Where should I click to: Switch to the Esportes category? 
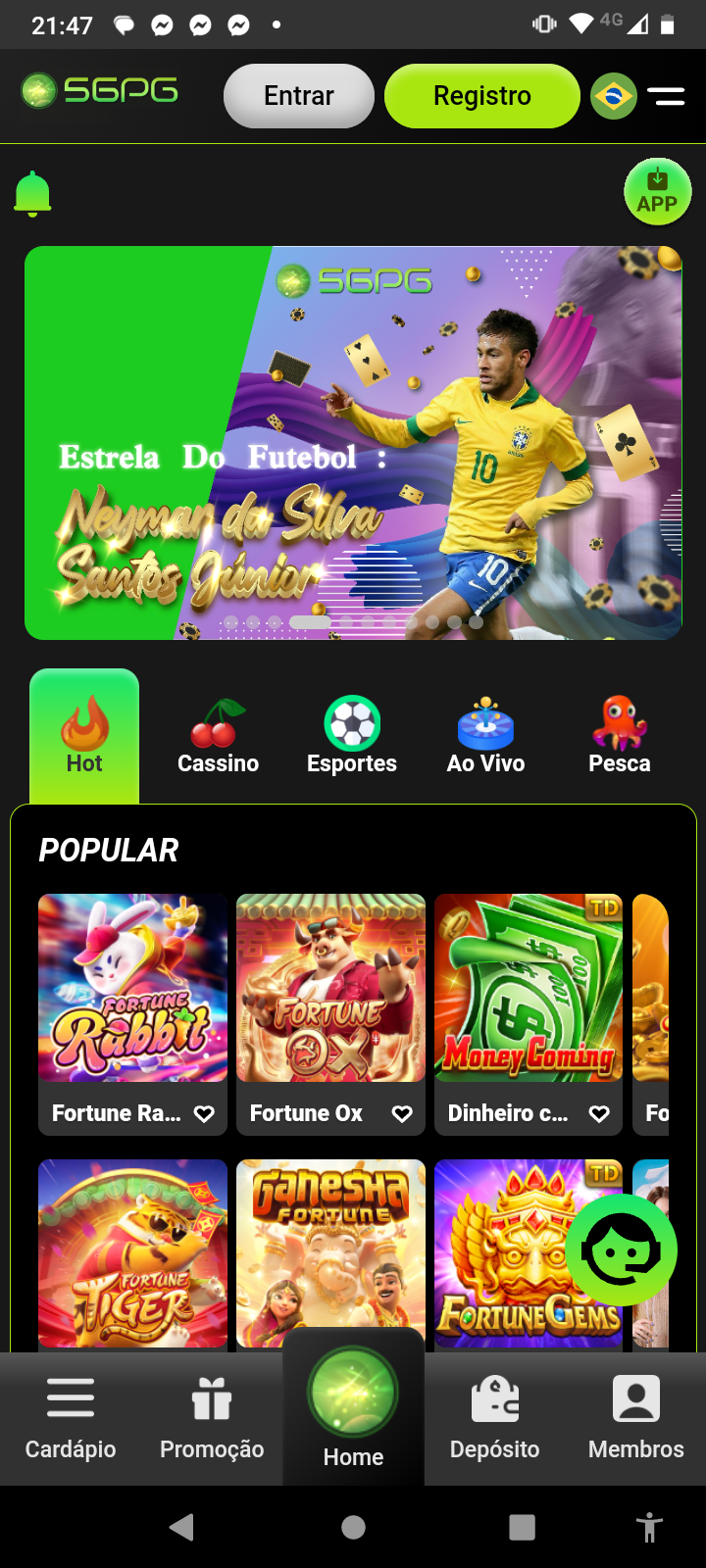point(352,737)
